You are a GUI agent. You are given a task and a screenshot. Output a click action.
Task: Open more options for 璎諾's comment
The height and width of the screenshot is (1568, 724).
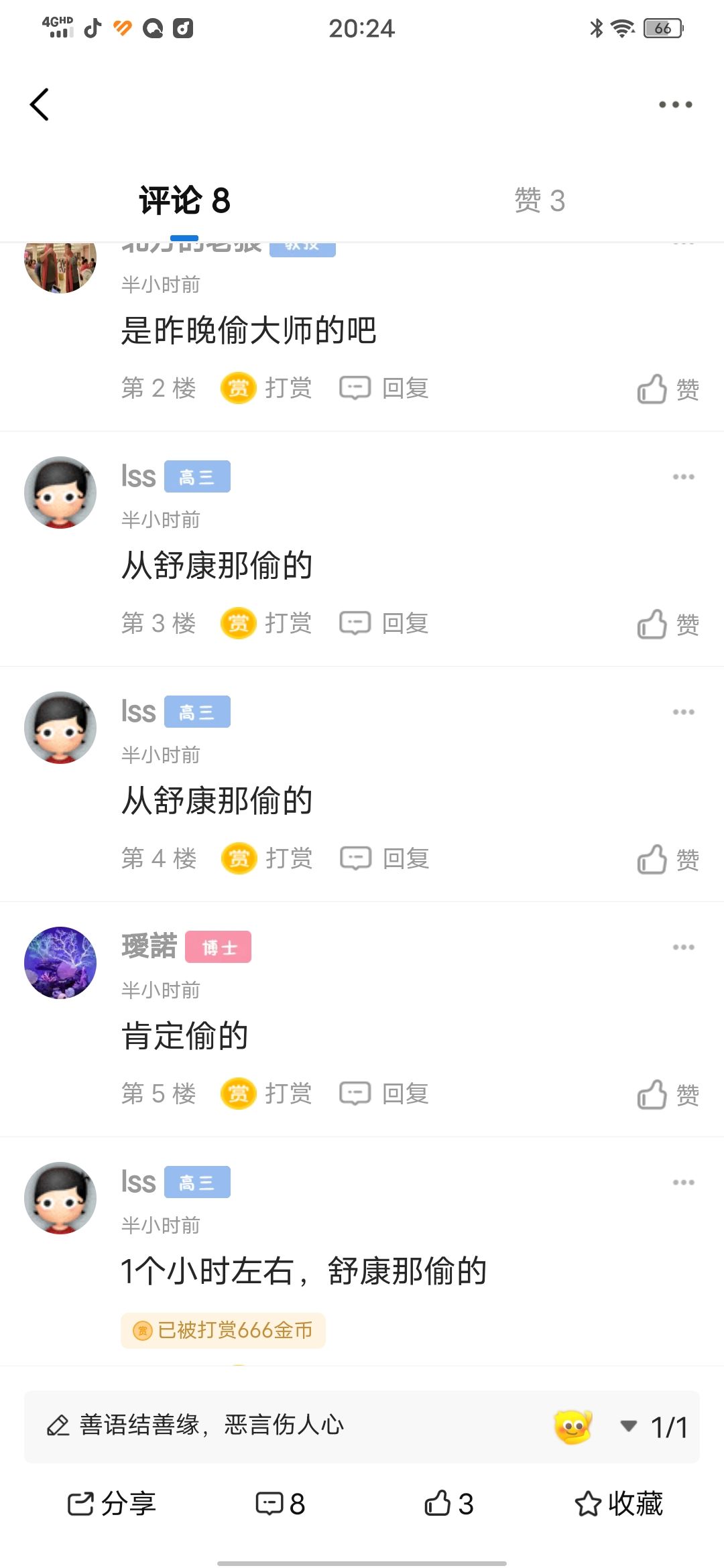coord(683,947)
